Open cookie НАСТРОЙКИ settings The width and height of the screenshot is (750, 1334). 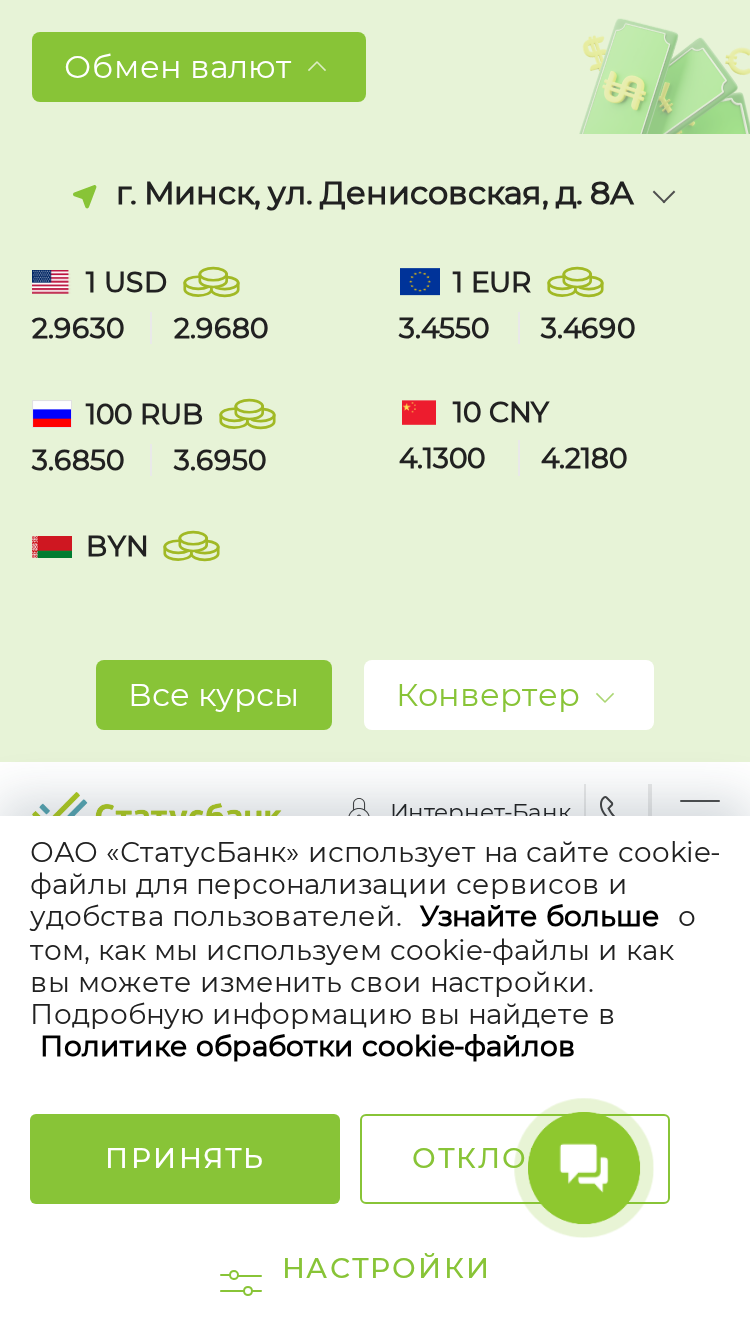[355, 1270]
